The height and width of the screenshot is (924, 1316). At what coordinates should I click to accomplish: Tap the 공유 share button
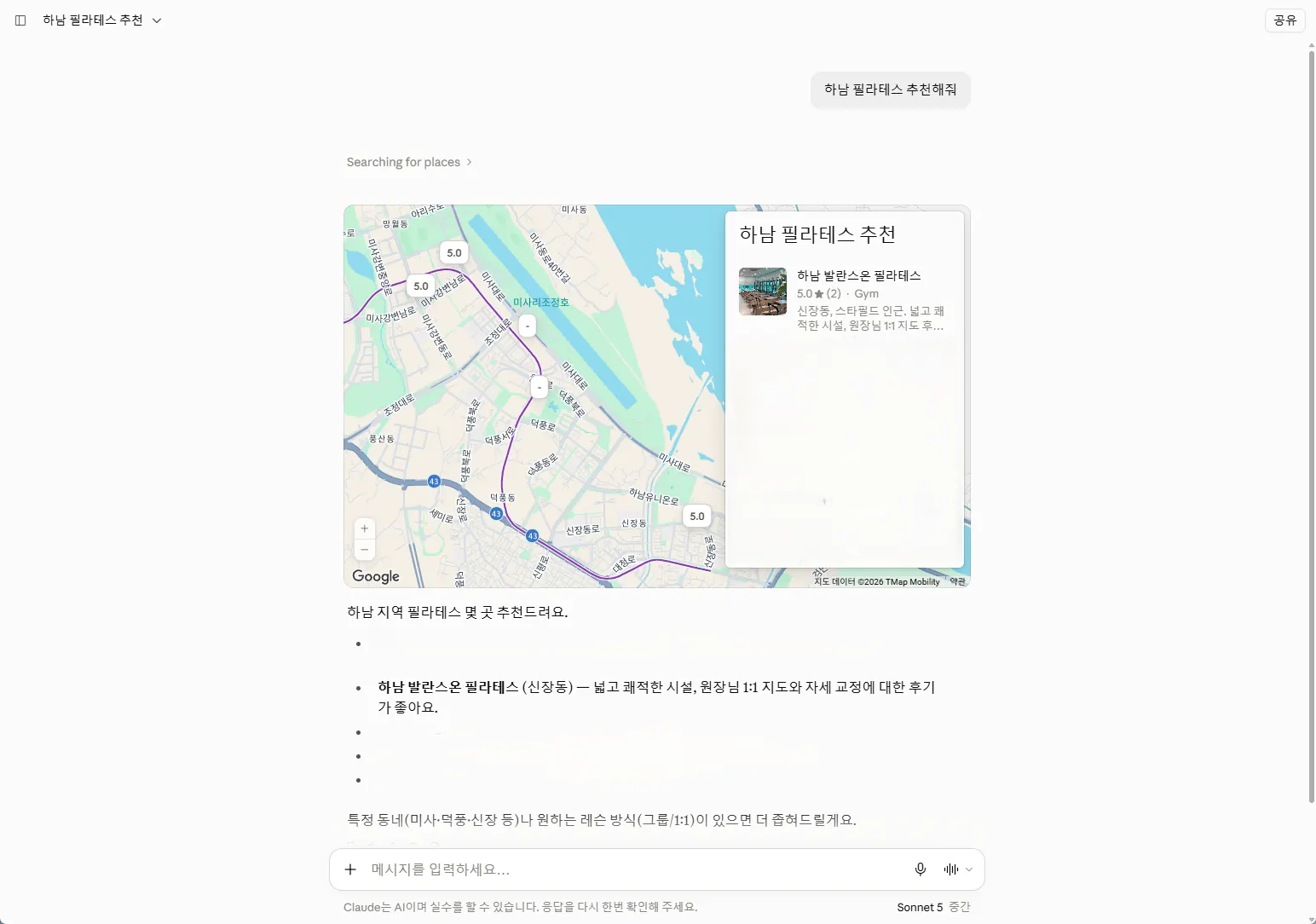pos(1284,20)
